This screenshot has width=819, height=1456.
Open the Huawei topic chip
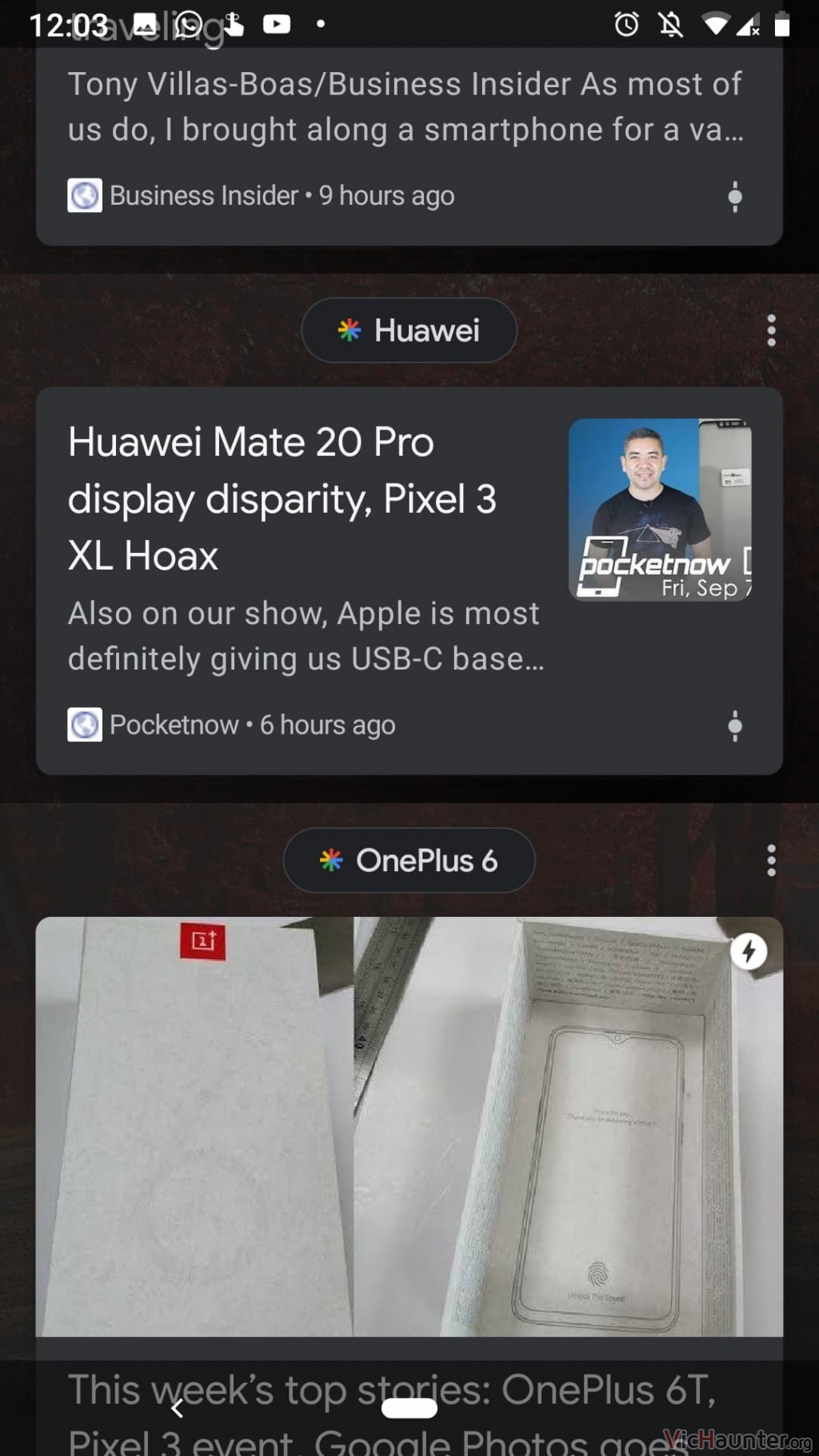point(409,330)
